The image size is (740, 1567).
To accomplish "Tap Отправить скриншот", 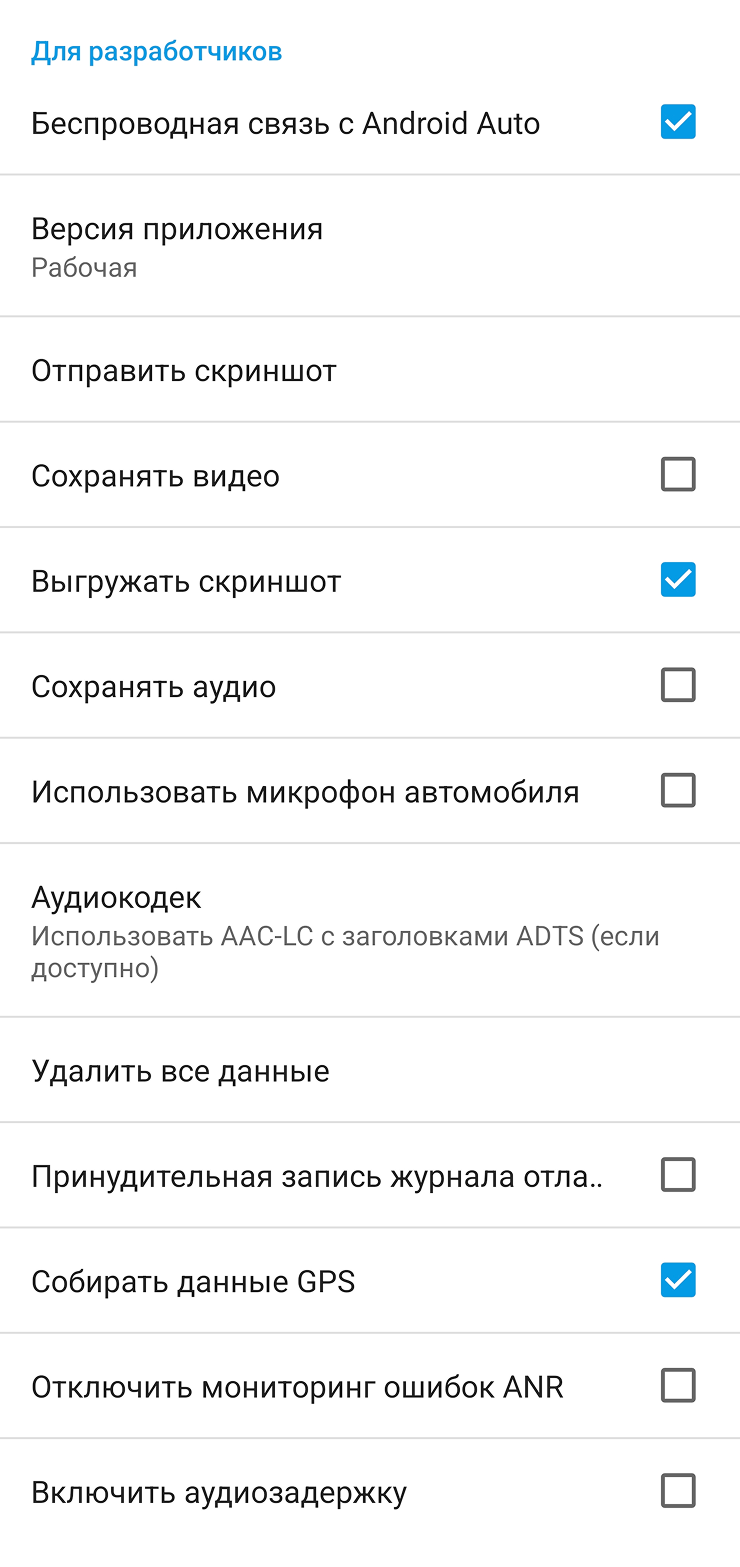I will [x=184, y=371].
